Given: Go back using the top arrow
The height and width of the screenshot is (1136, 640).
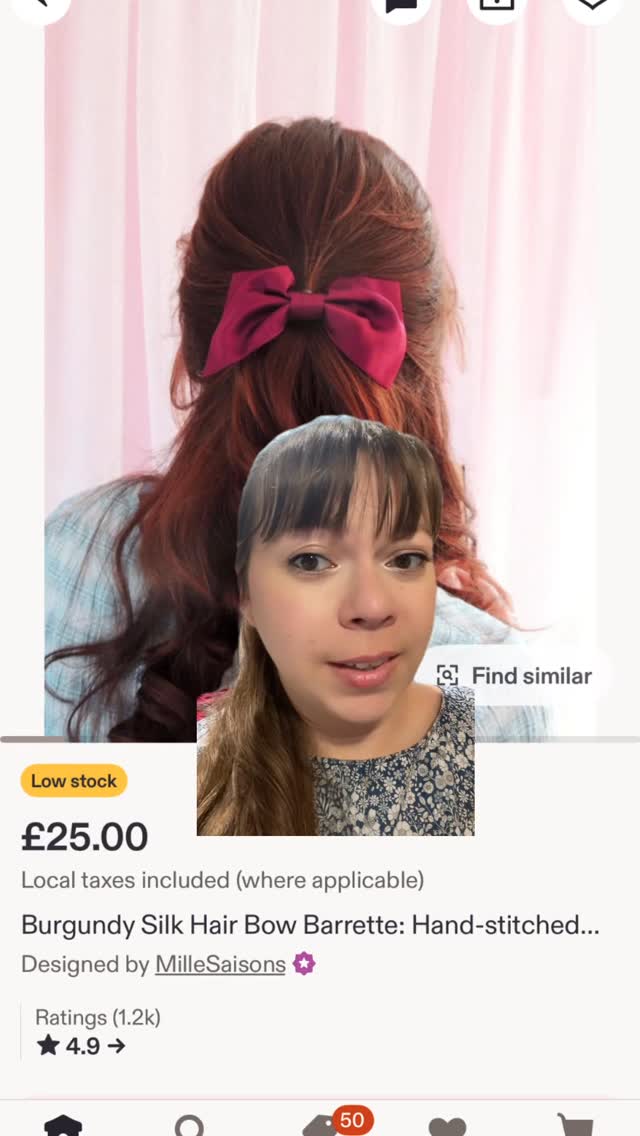Looking at the screenshot, I should [41, 5].
